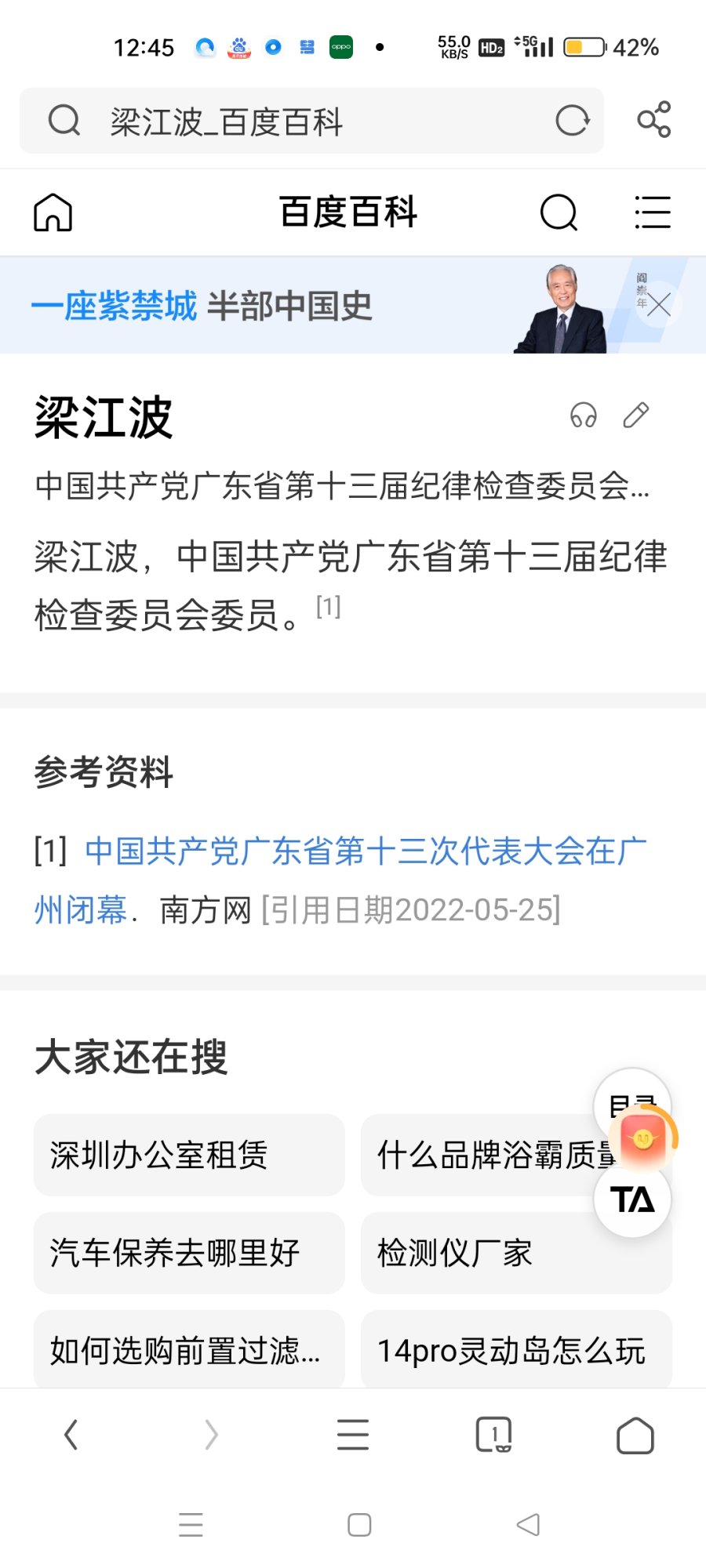Search the suggestion 深圳办公室租赁
Image resolution: width=706 pixels, height=1568 pixels.
pos(188,1155)
